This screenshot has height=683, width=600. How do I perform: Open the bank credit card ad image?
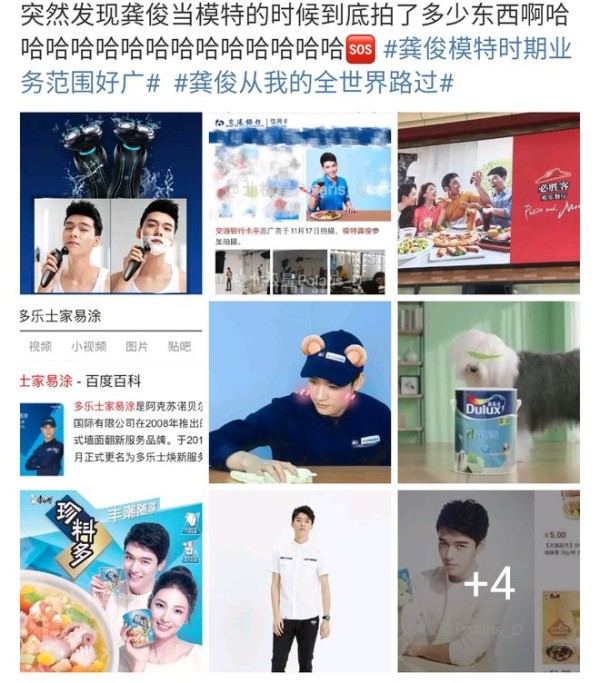pos(300,203)
